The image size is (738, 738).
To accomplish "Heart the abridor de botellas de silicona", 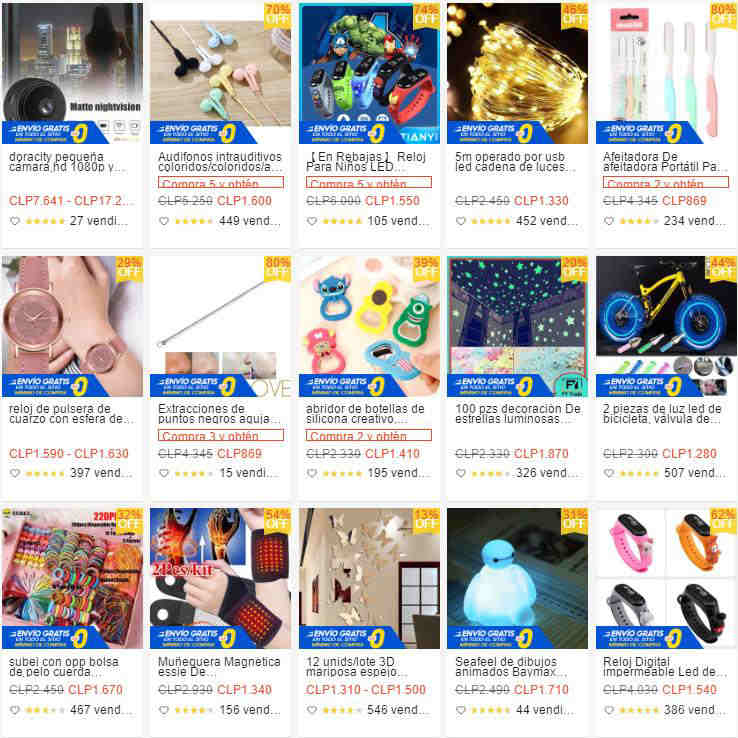I will [312, 473].
